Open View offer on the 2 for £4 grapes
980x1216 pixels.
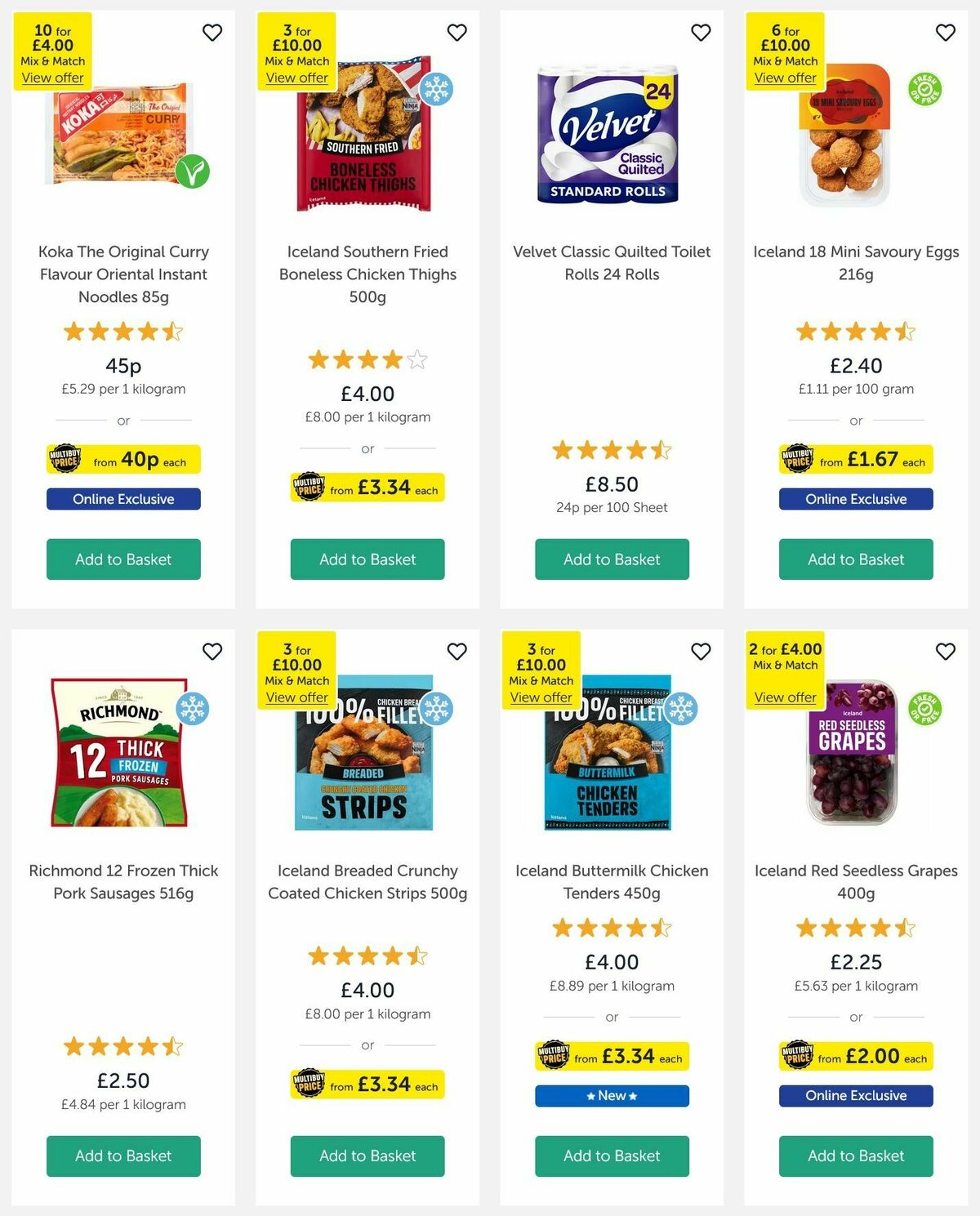pyautogui.click(x=785, y=697)
